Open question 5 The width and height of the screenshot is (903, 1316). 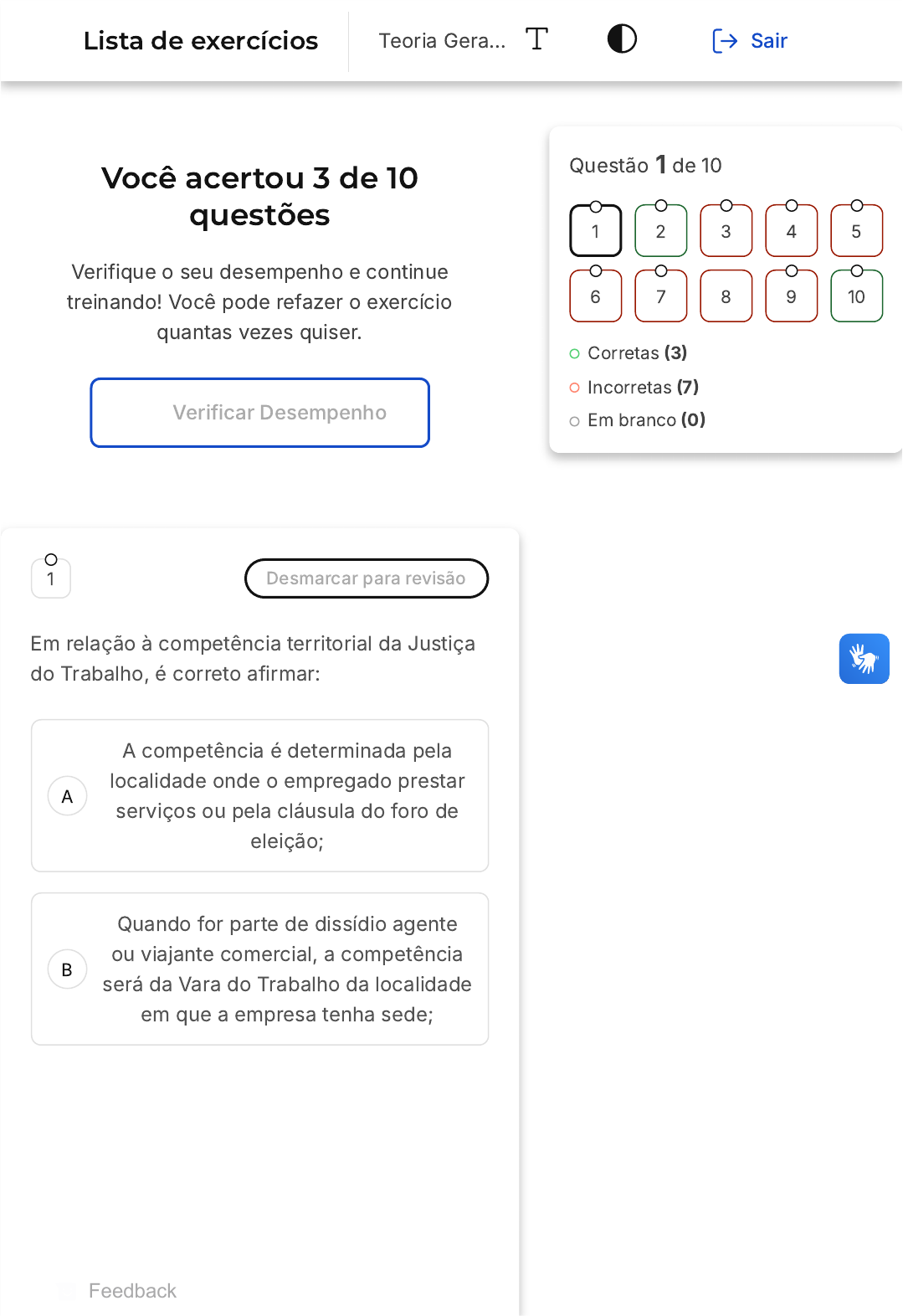857,231
